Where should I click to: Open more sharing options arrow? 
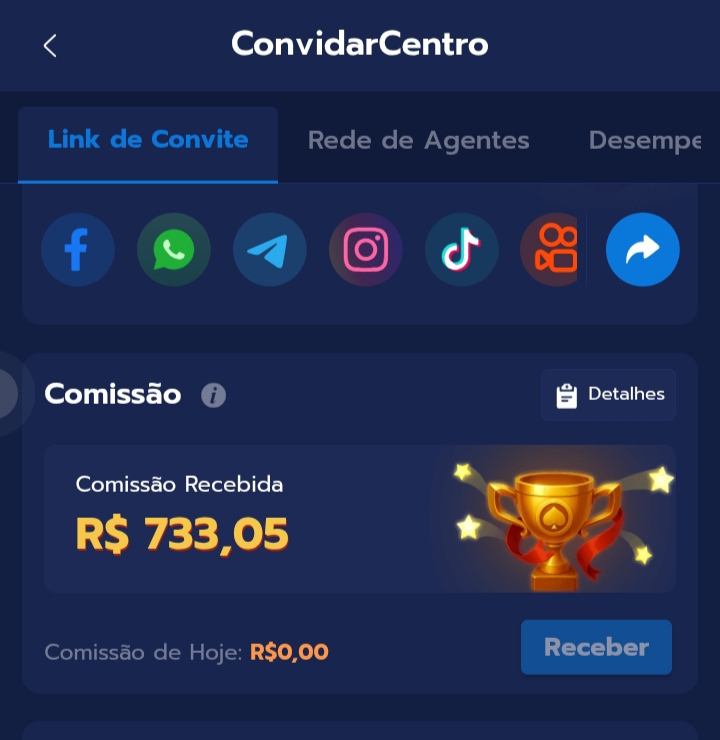(x=643, y=250)
